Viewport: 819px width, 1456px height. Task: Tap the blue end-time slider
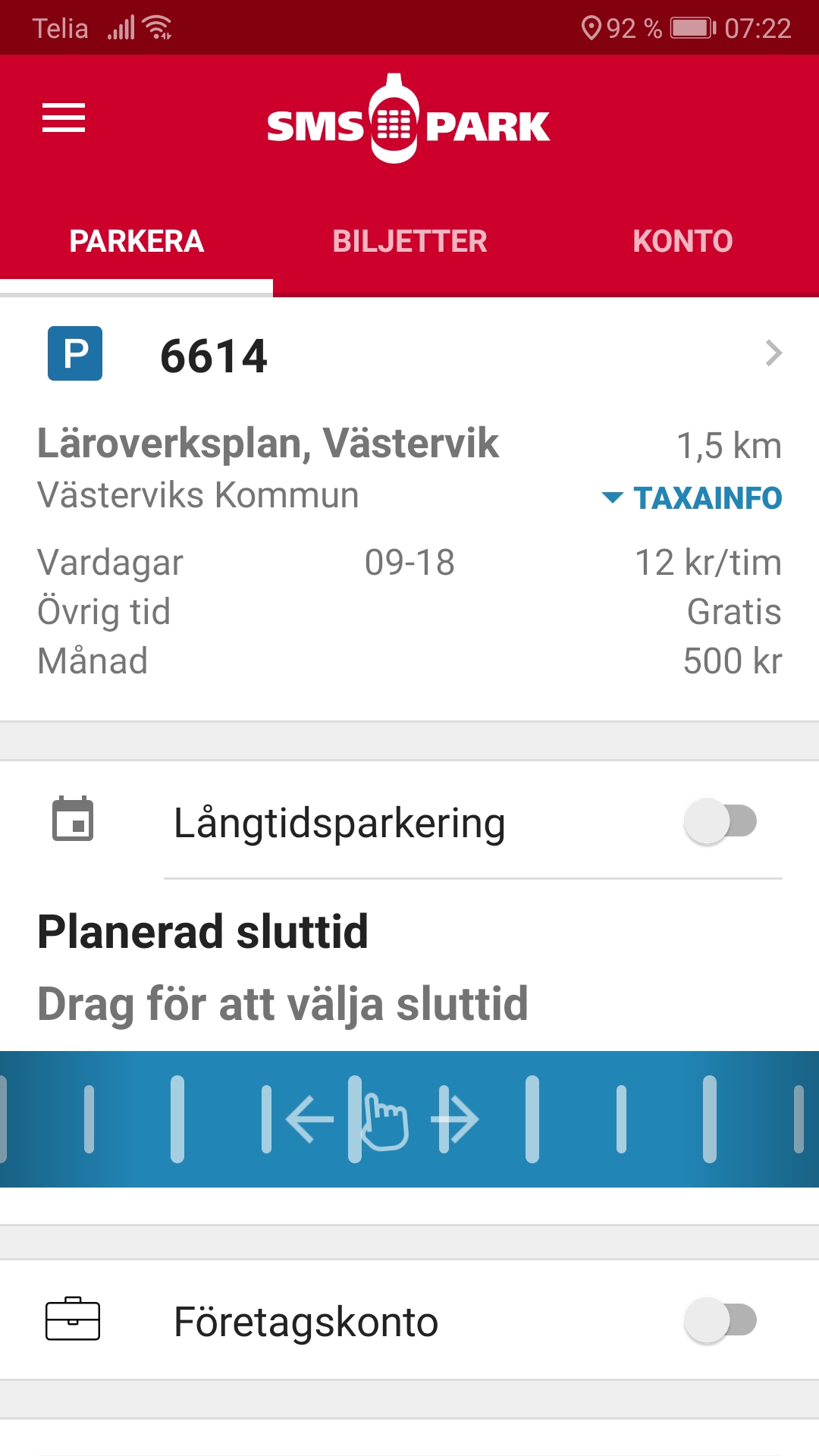[x=409, y=1119]
